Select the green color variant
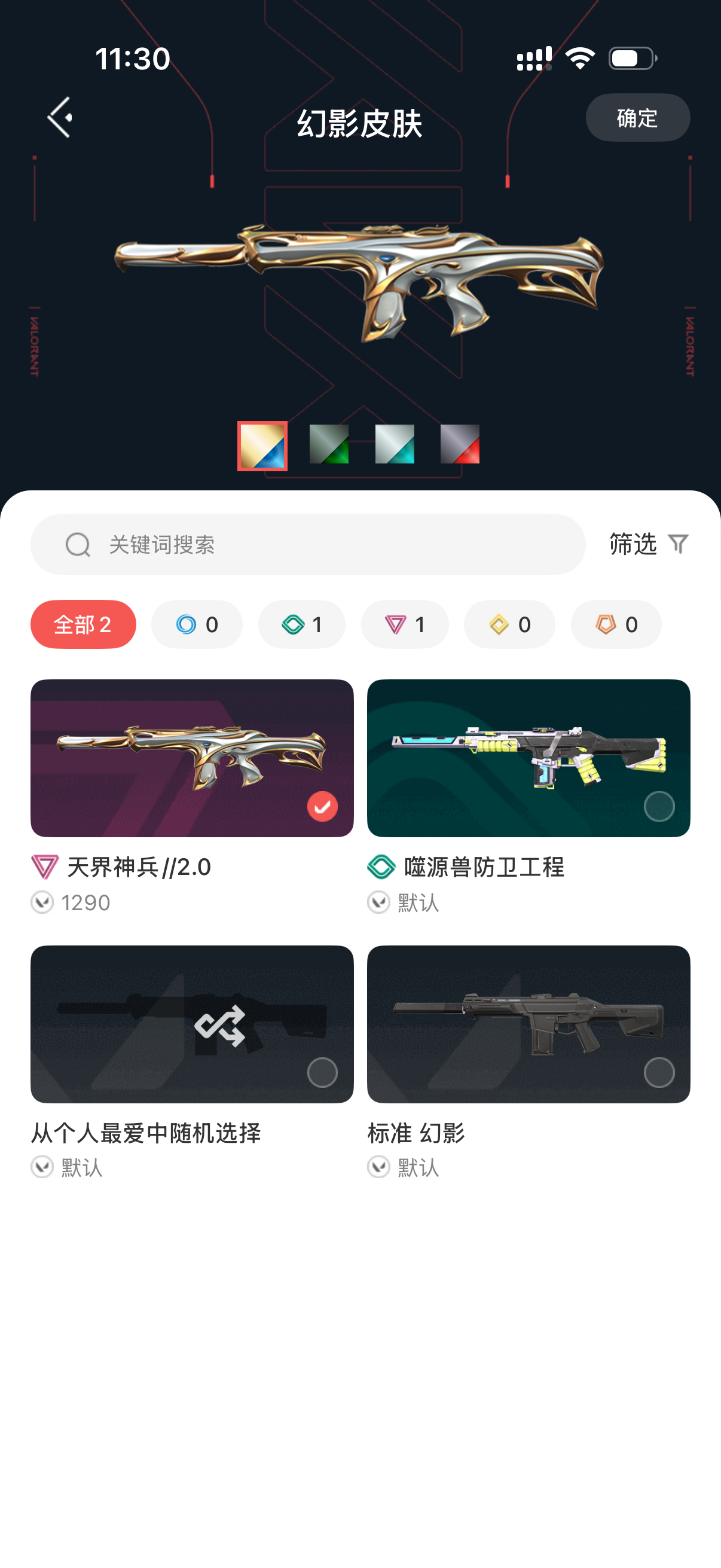This screenshot has width=721, height=1568. click(x=329, y=444)
